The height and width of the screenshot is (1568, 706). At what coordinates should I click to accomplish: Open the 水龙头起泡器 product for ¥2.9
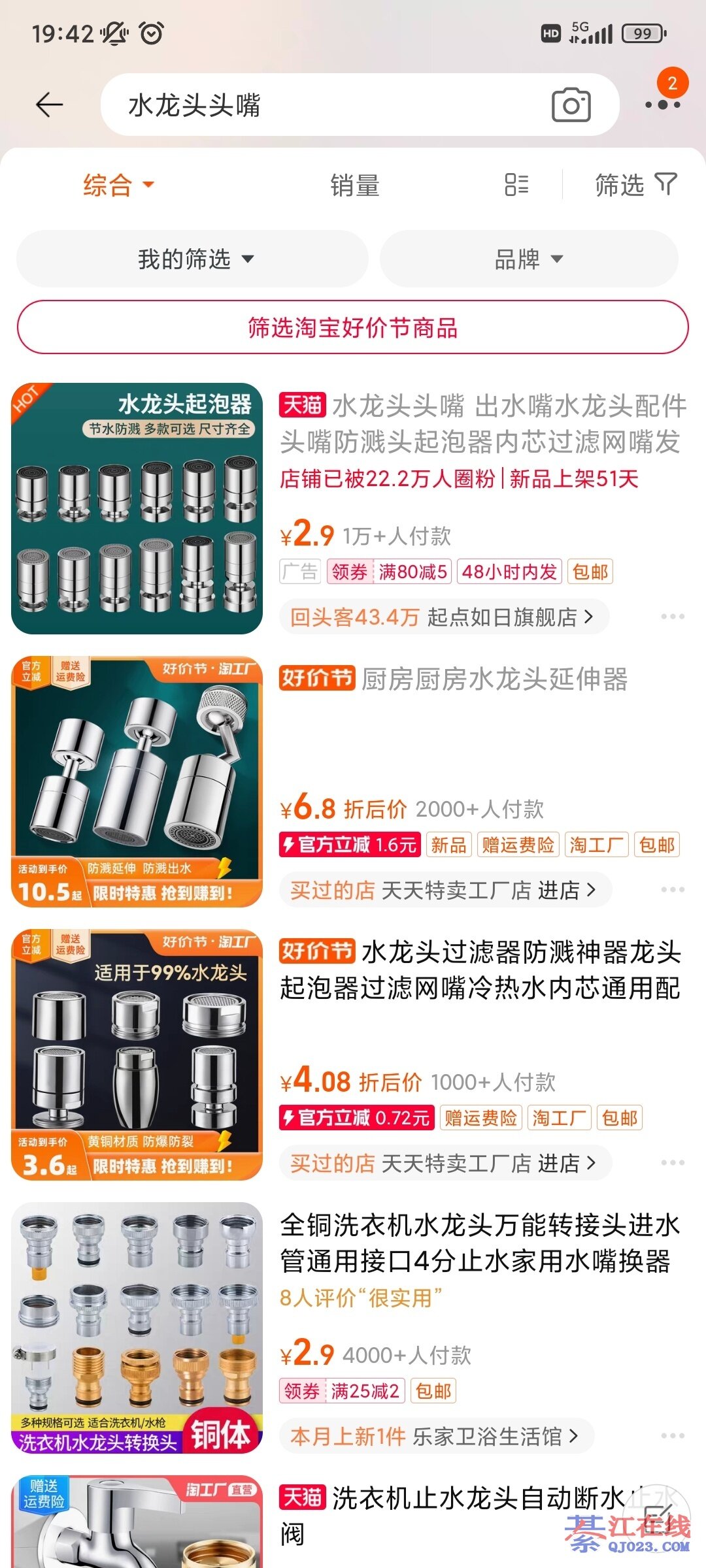click(482, 423)
